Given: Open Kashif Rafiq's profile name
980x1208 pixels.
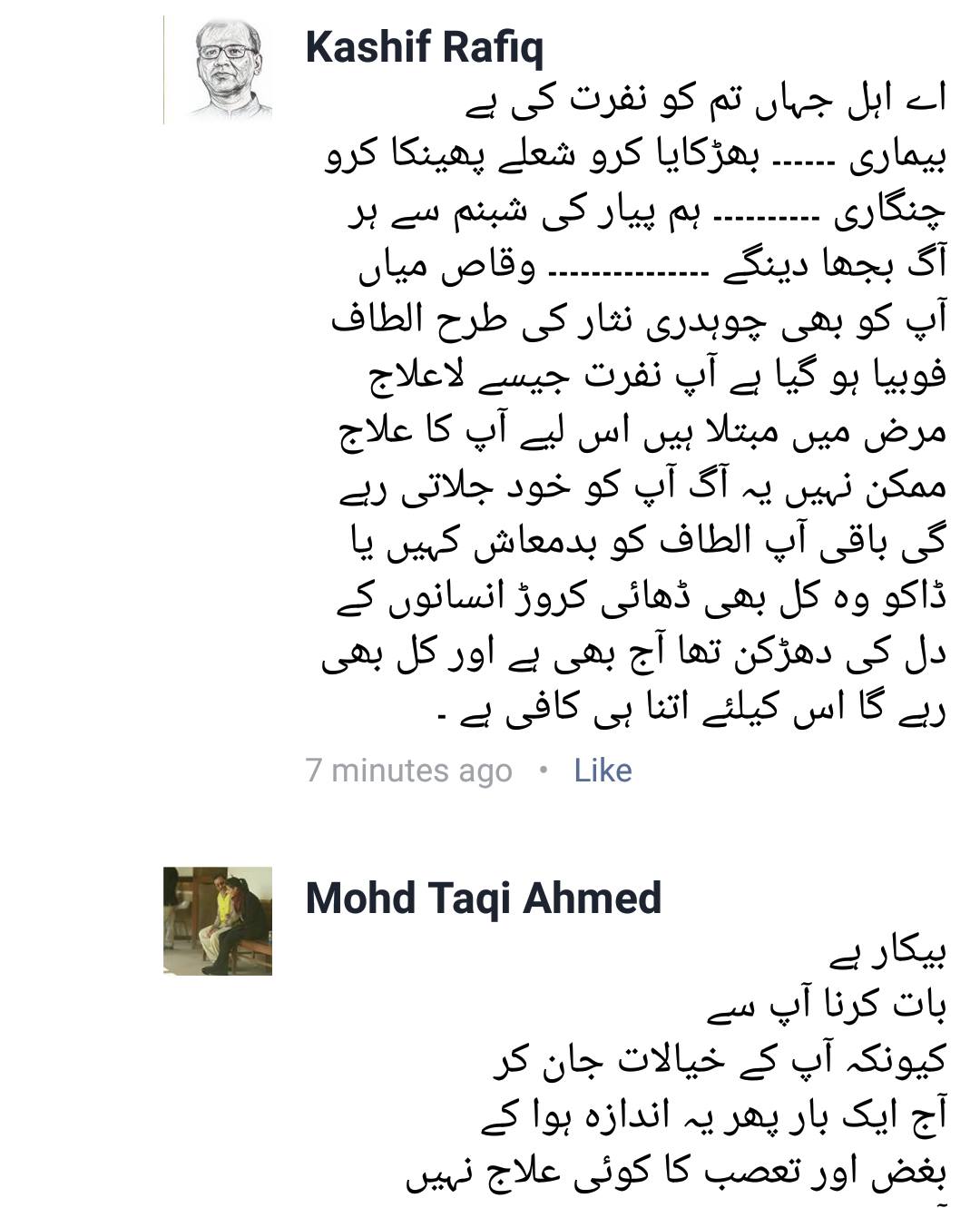Looking at the screenshot, I should 425,47.
